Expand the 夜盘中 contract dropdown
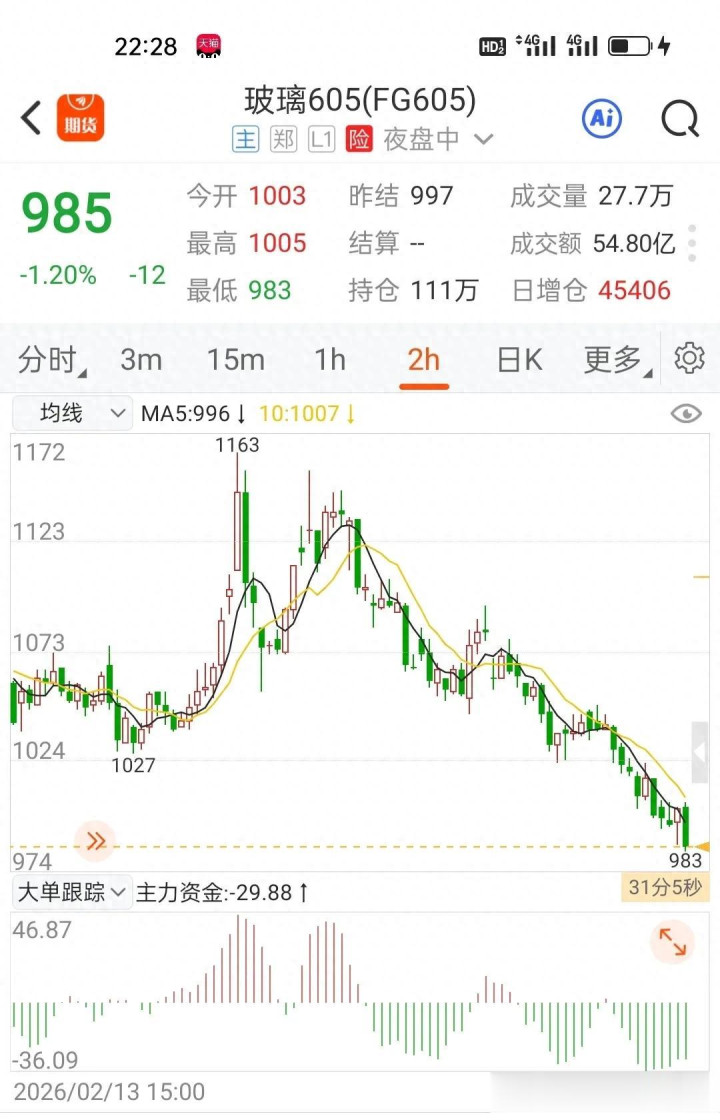This screenshot has width=720, height=1120. [x=483, y=140]
